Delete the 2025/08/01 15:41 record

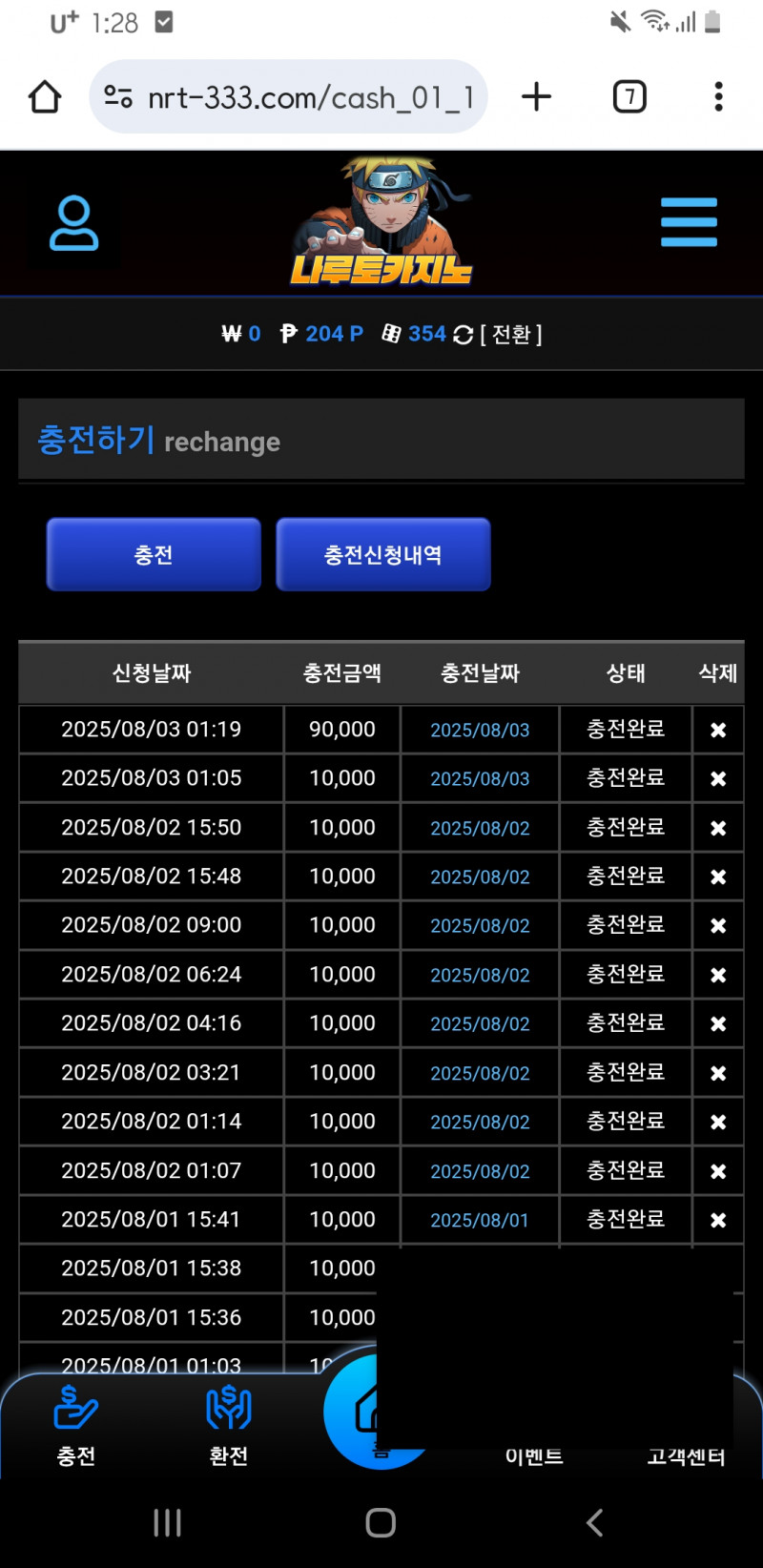coord(718,1221)
